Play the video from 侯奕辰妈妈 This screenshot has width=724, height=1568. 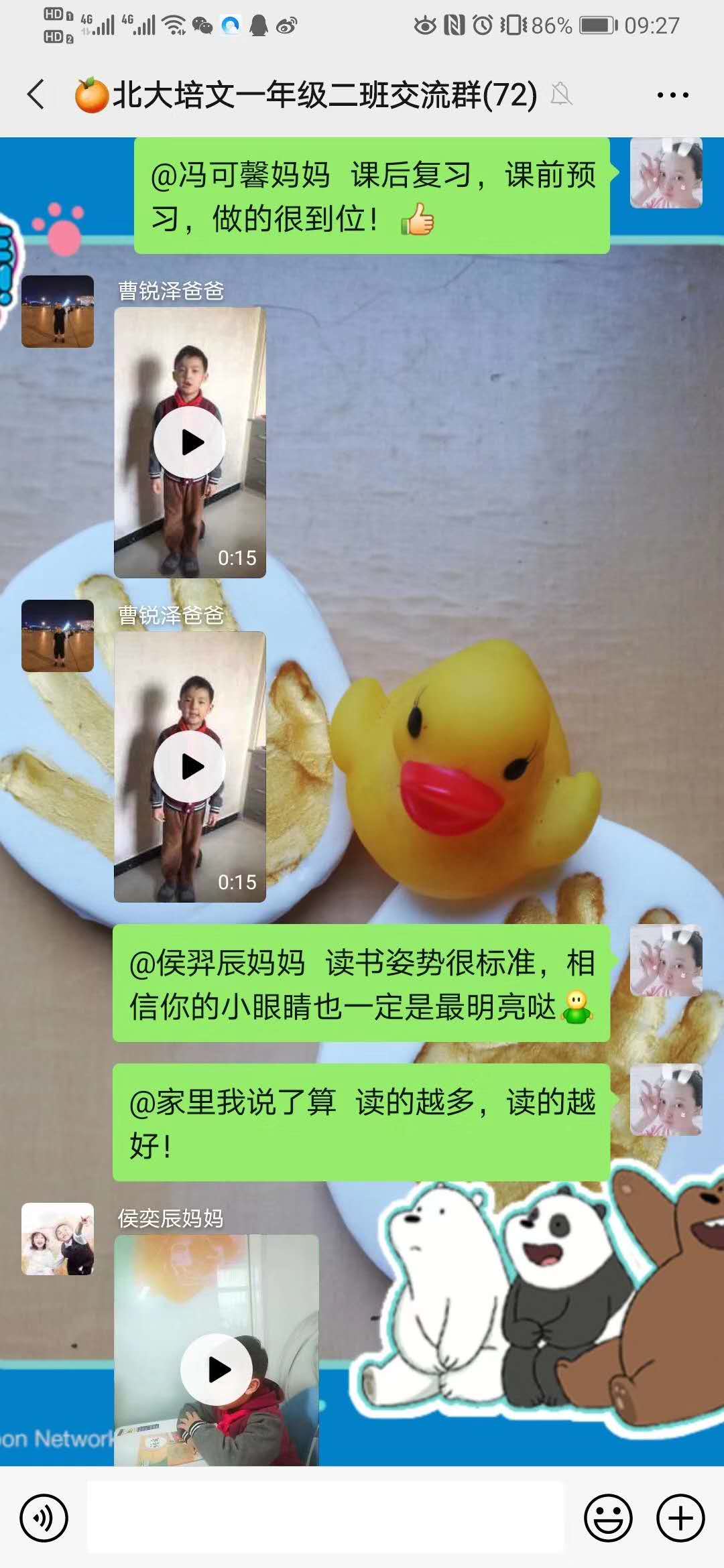click(x=217, y=1369)
